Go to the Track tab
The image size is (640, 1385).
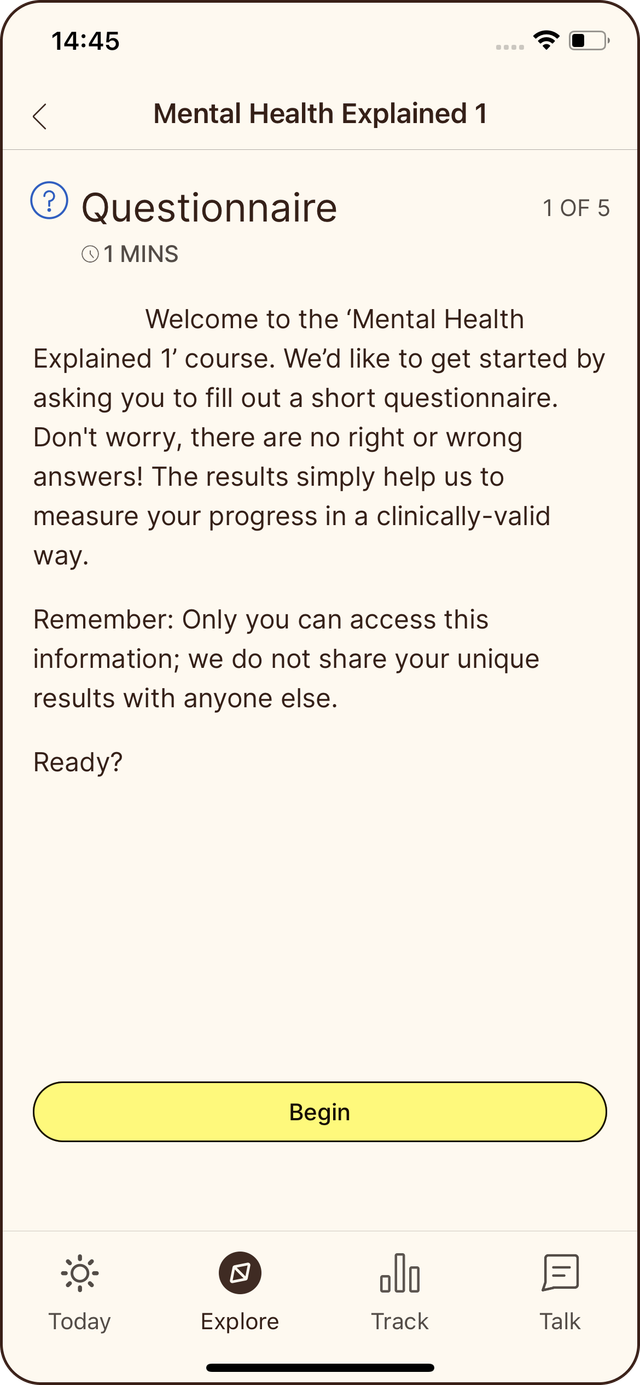(x=400, y=1292)
